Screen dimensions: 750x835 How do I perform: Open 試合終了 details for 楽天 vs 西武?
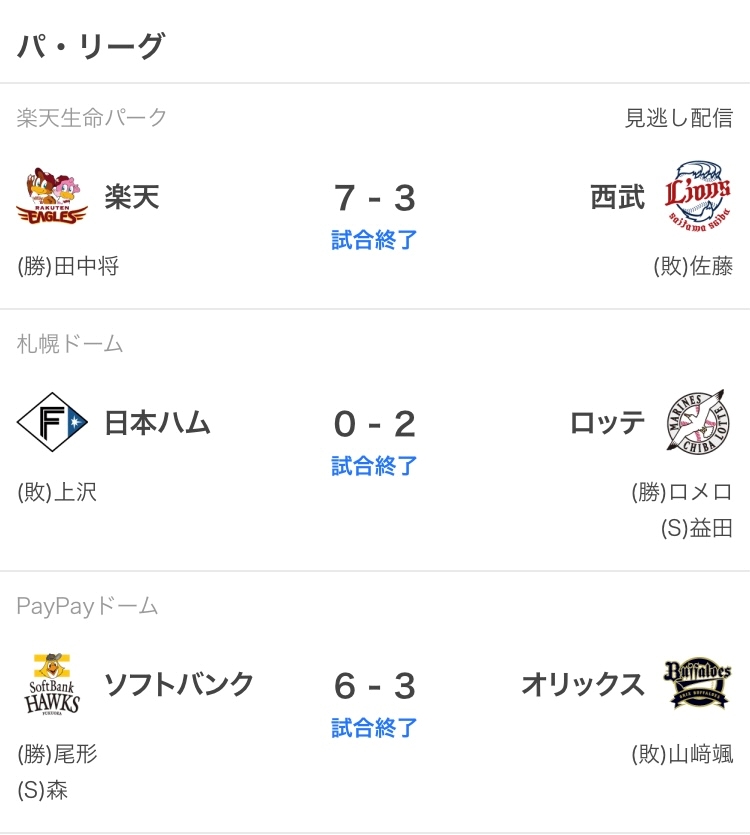(x=374, y=240)
